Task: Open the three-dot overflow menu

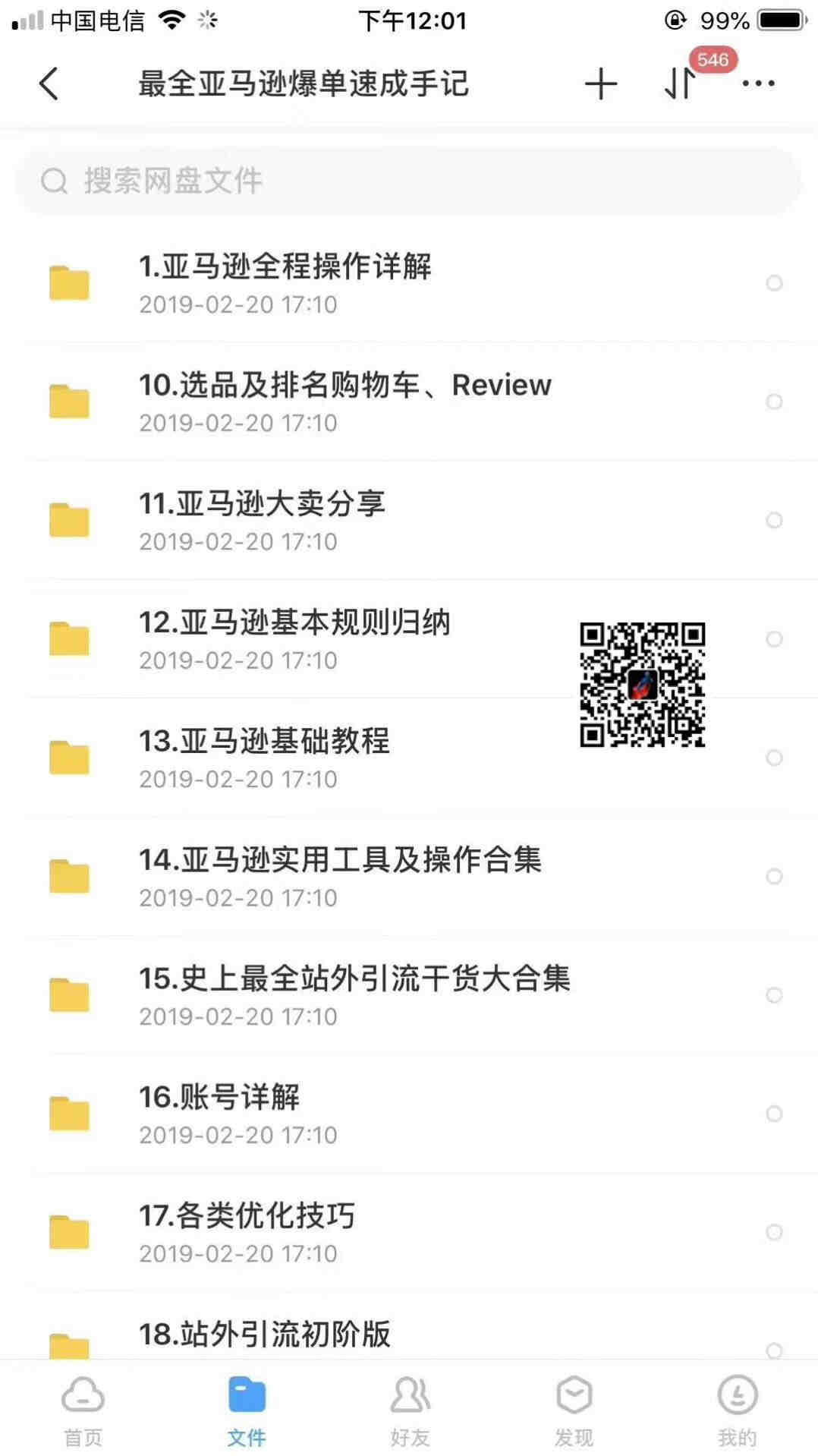Action: coord(758,84)
